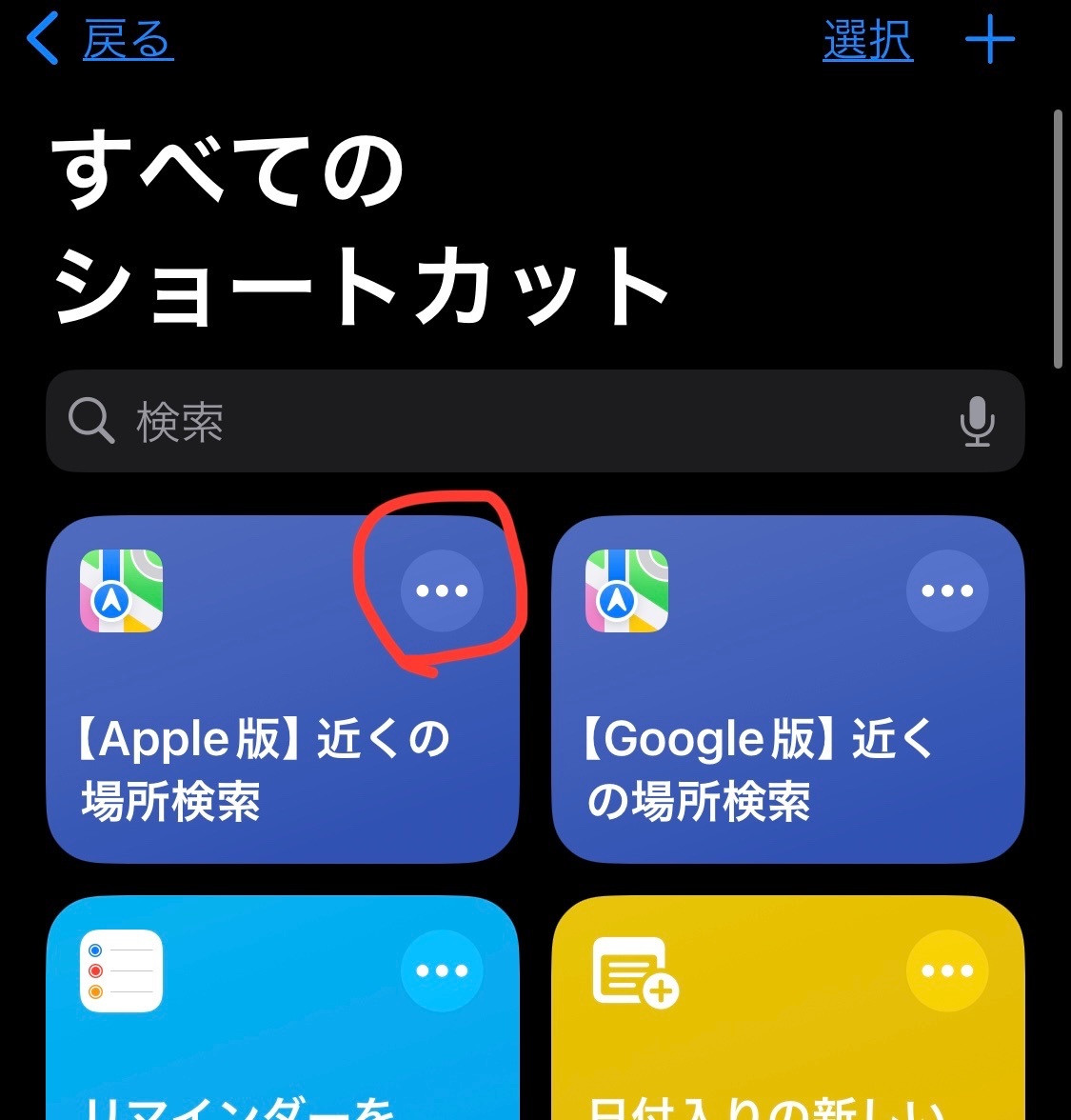Viewport: 1071px width, 1120px height.
Task: Open options on the【Google版】近くの場所検索 shortcut
Action: tap(946, 590)
